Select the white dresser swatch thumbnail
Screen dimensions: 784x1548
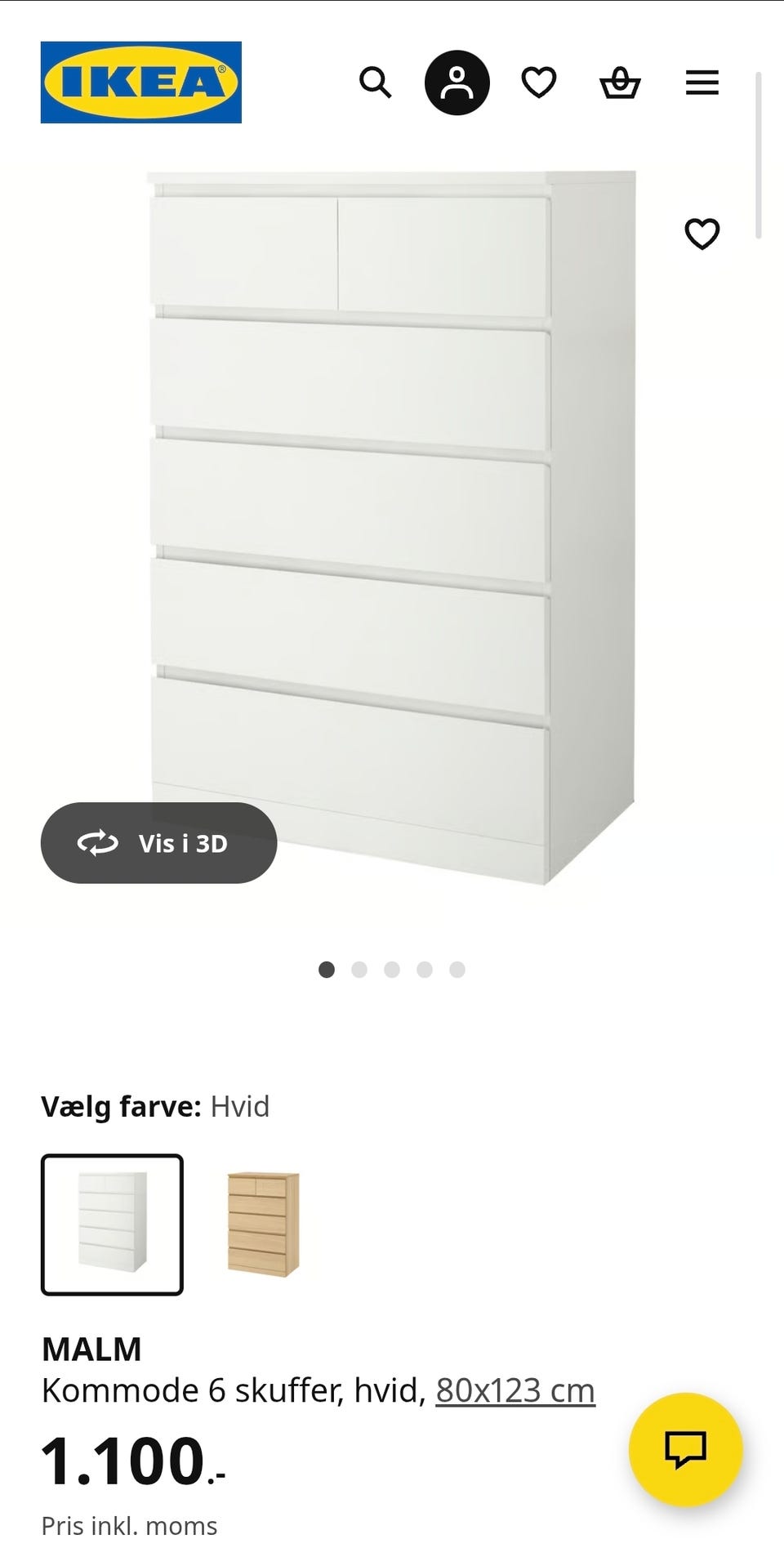tap(112, 1225)
